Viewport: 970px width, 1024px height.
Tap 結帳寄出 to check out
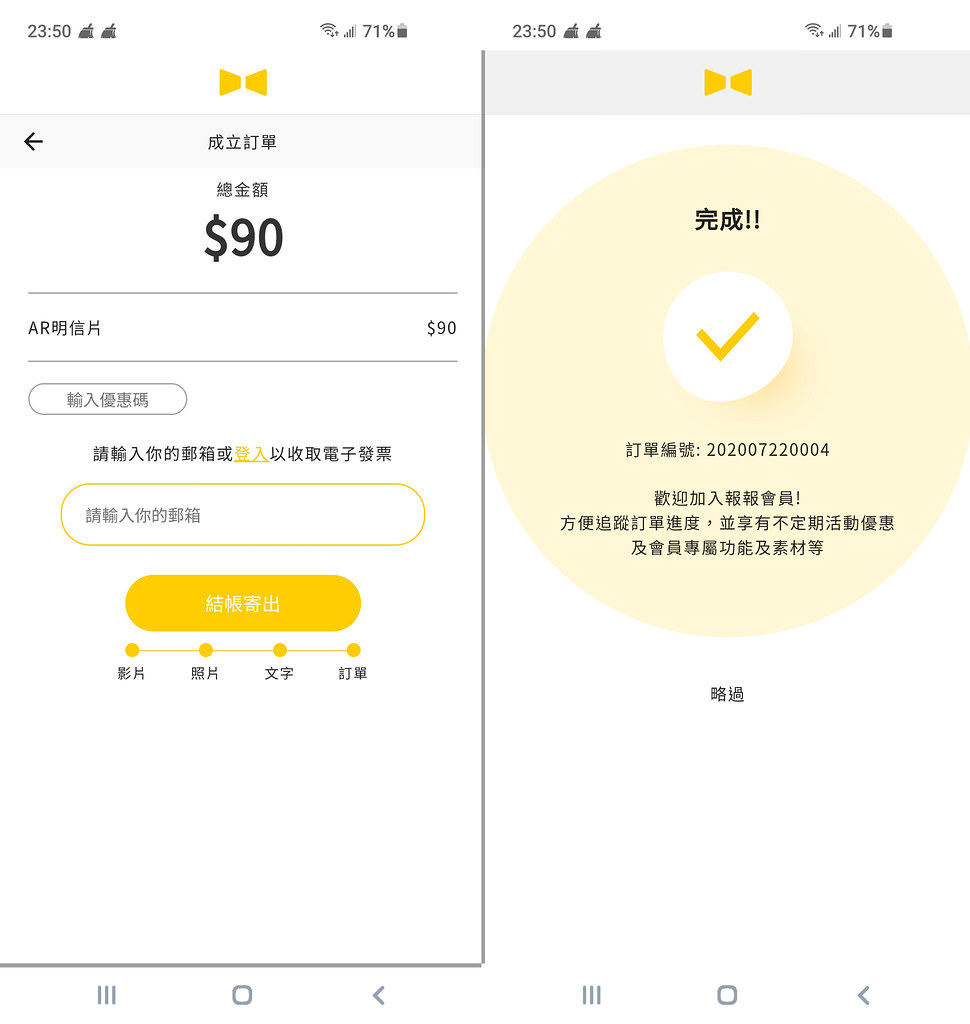coord(243,603)
